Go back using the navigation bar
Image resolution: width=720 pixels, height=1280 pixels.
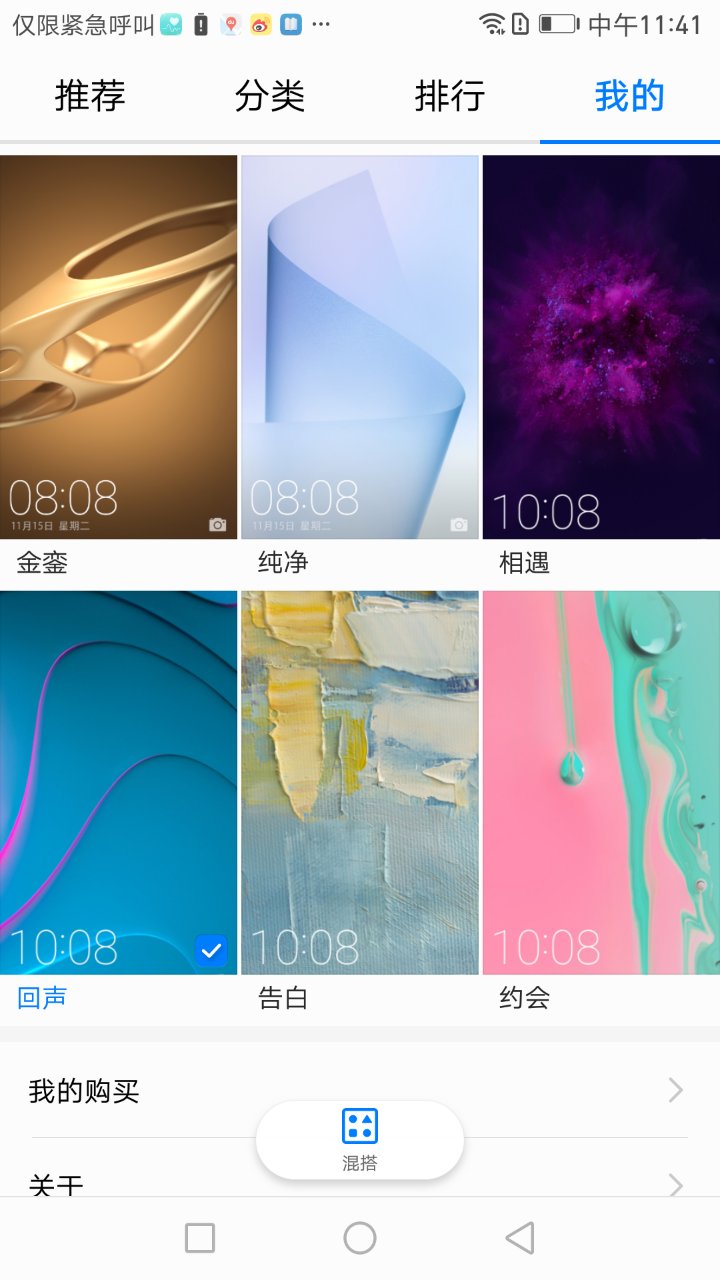[520, 1238]
